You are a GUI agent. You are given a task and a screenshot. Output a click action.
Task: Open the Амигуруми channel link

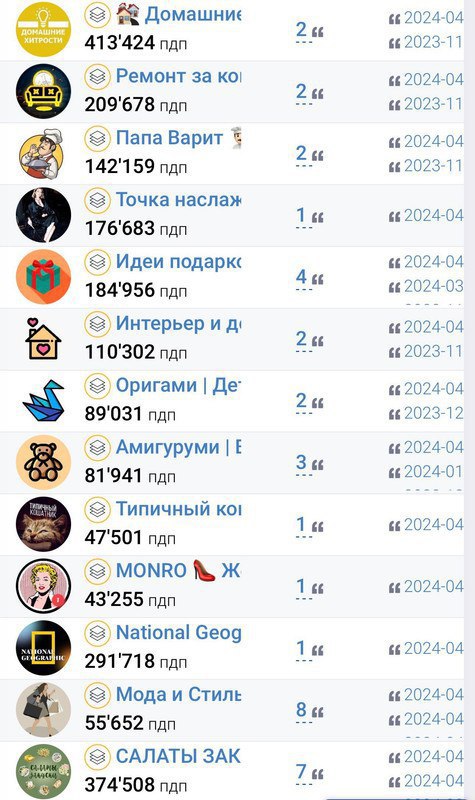pyautogui.click(x=179, y=447)
